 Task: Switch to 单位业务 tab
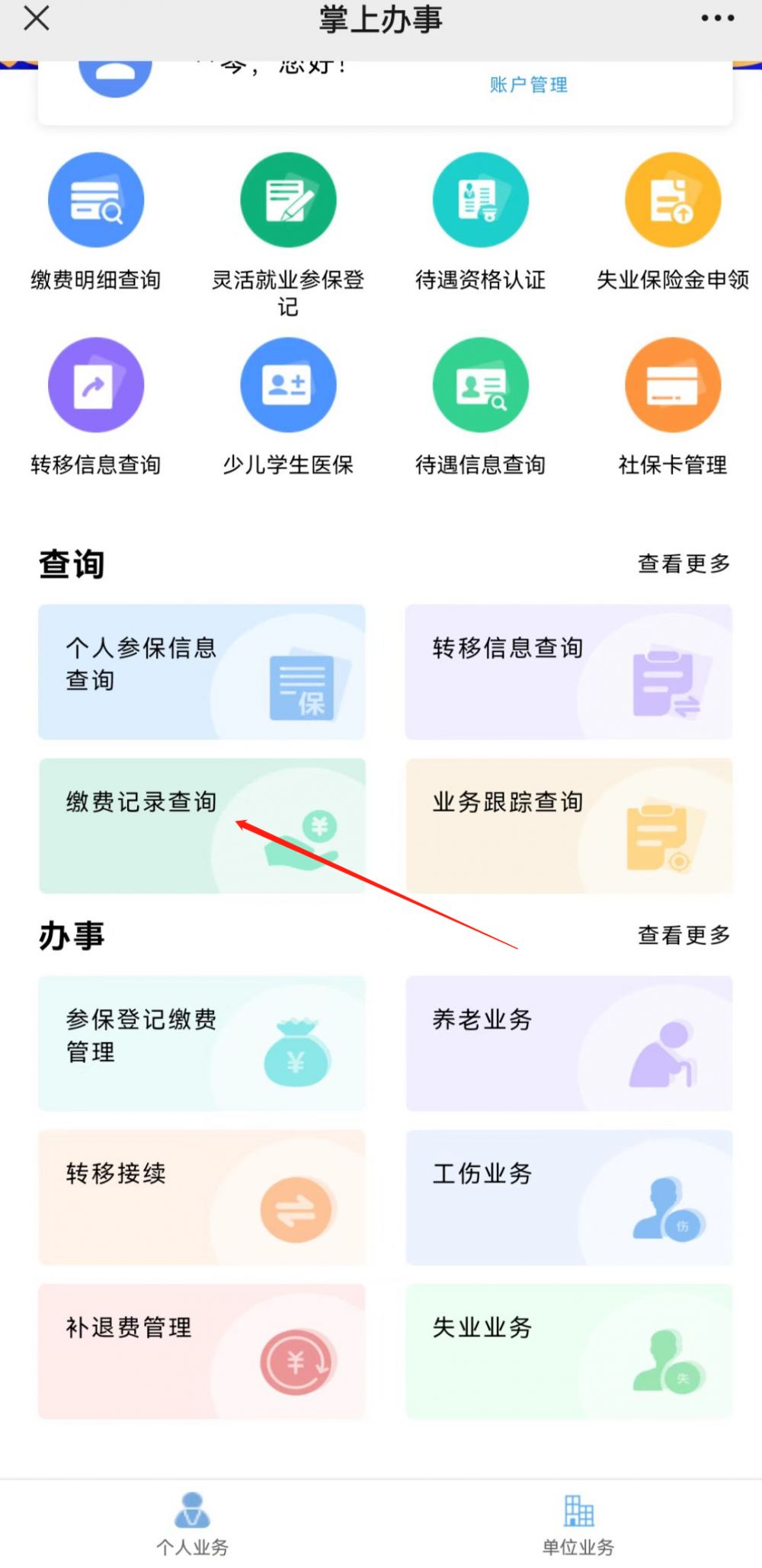578,1524
